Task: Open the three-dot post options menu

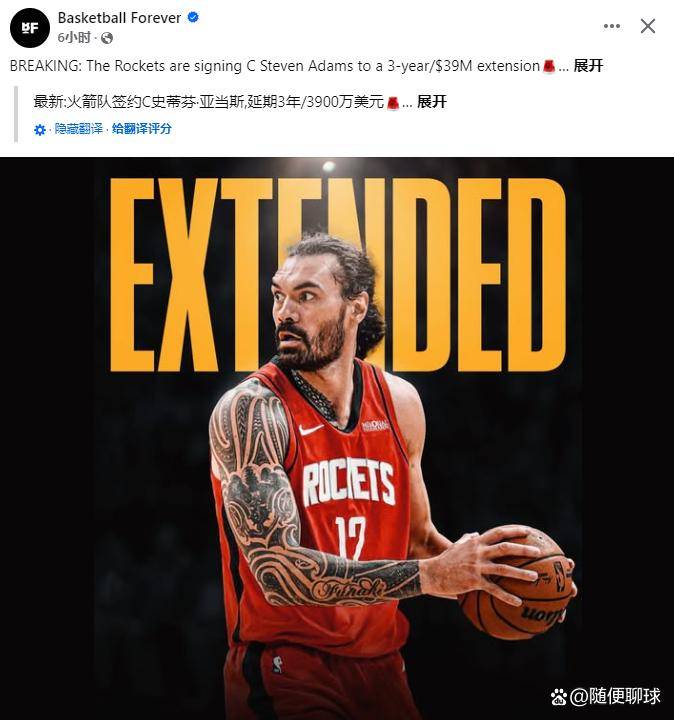Action: 612,26
